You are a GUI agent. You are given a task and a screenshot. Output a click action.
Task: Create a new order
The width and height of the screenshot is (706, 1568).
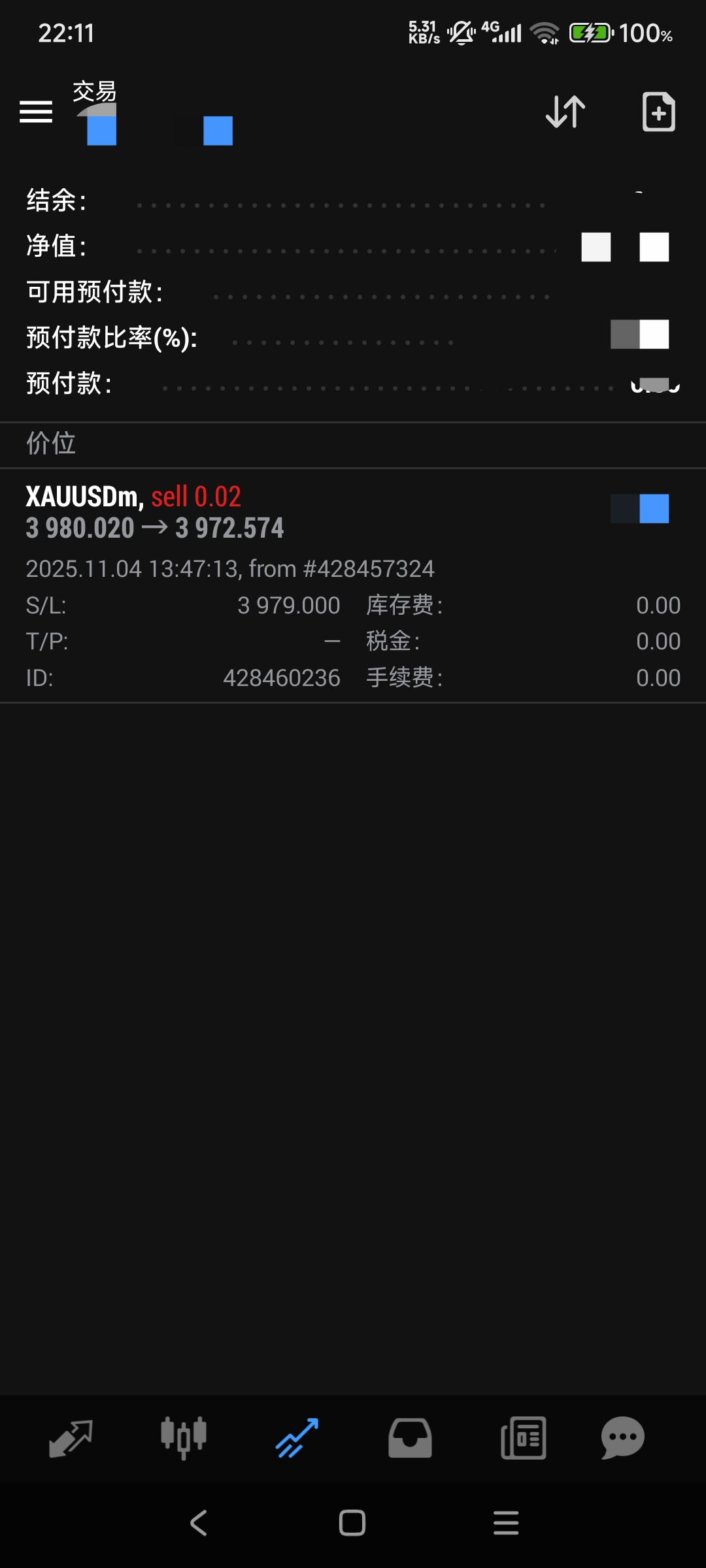(x=658, y=112)
